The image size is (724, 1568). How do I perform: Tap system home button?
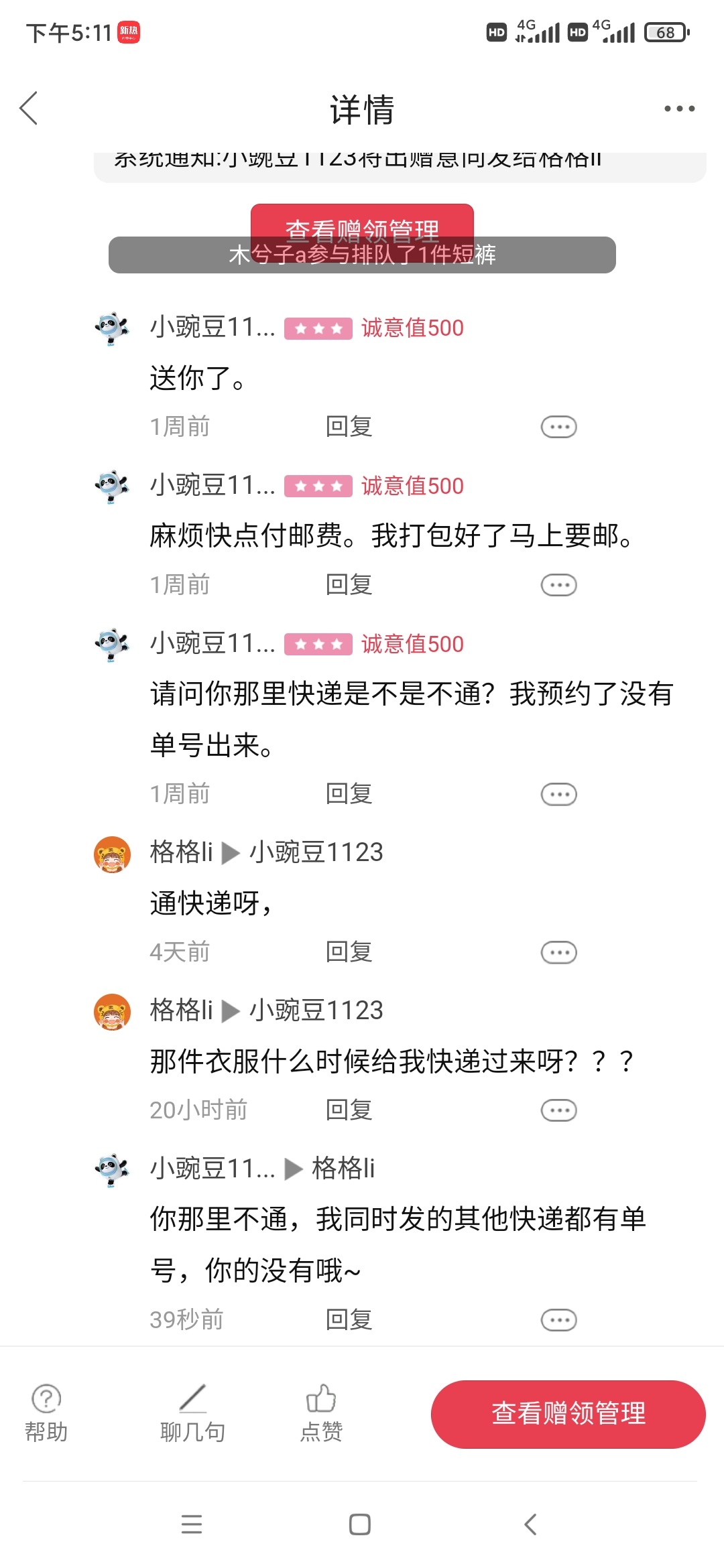tap(360, 1524)
